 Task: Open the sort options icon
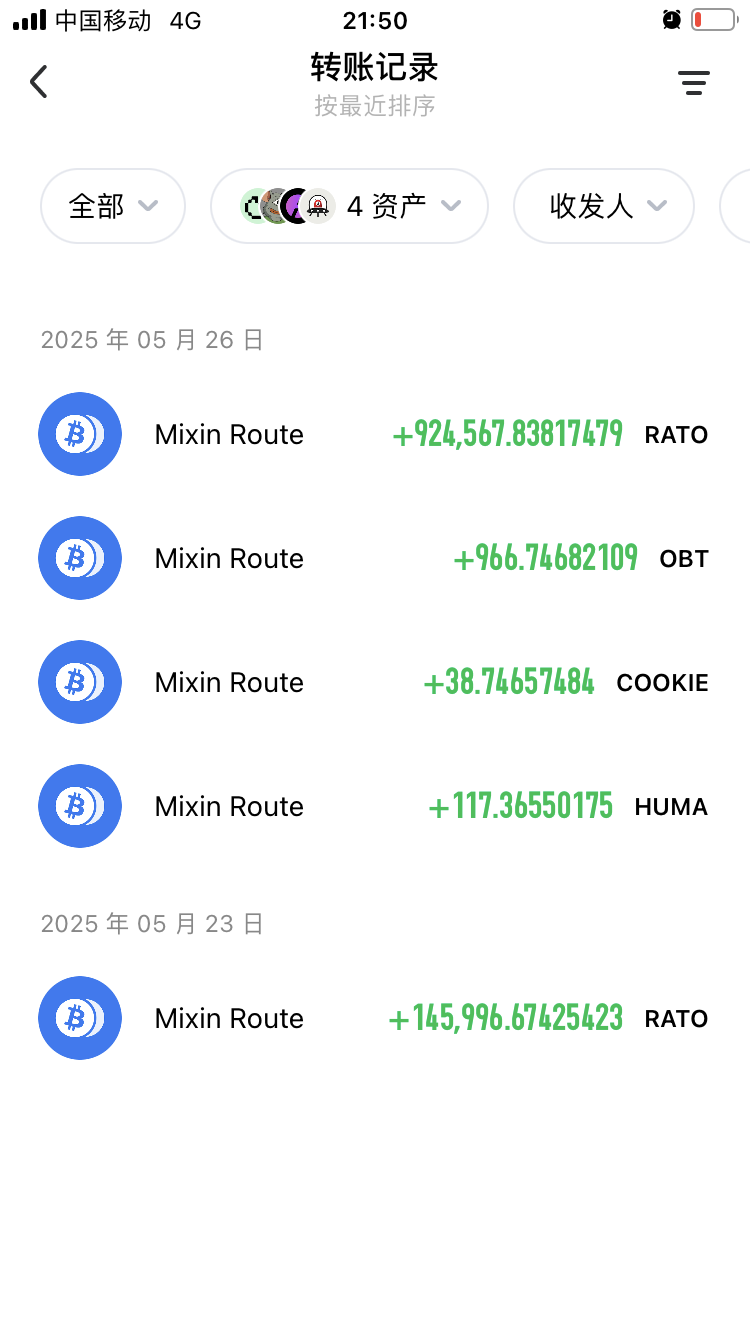[694, 83]
